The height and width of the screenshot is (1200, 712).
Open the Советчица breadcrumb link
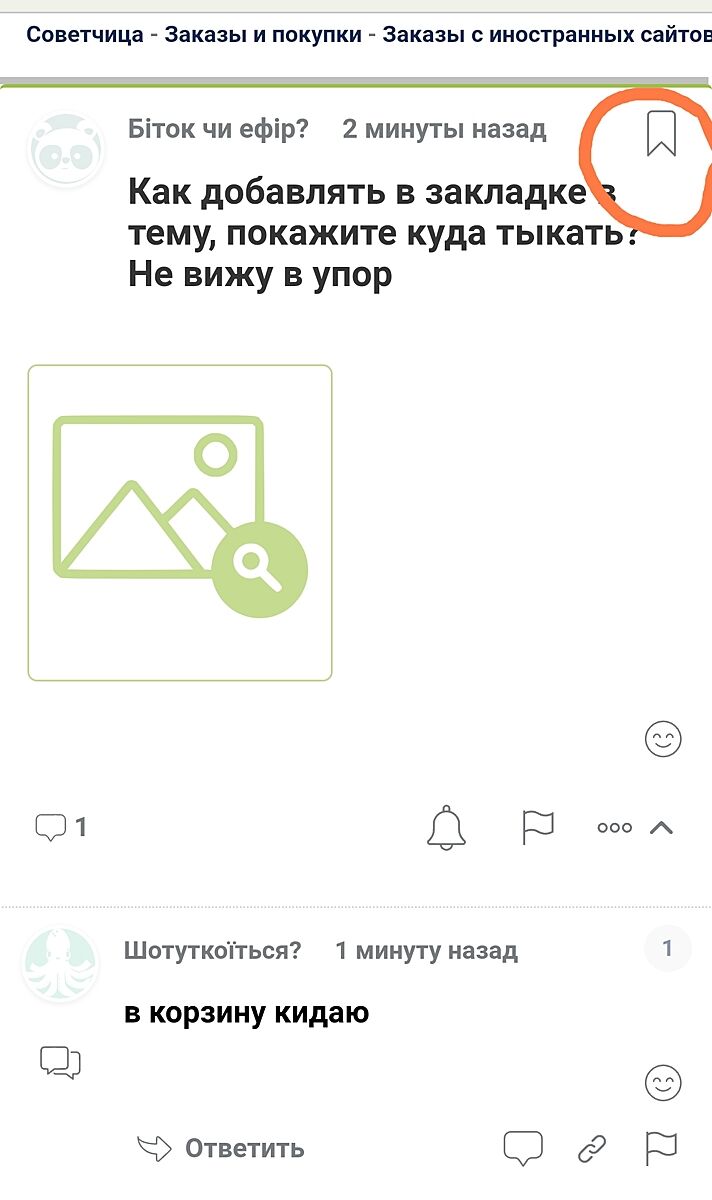[x=84, y=35]
